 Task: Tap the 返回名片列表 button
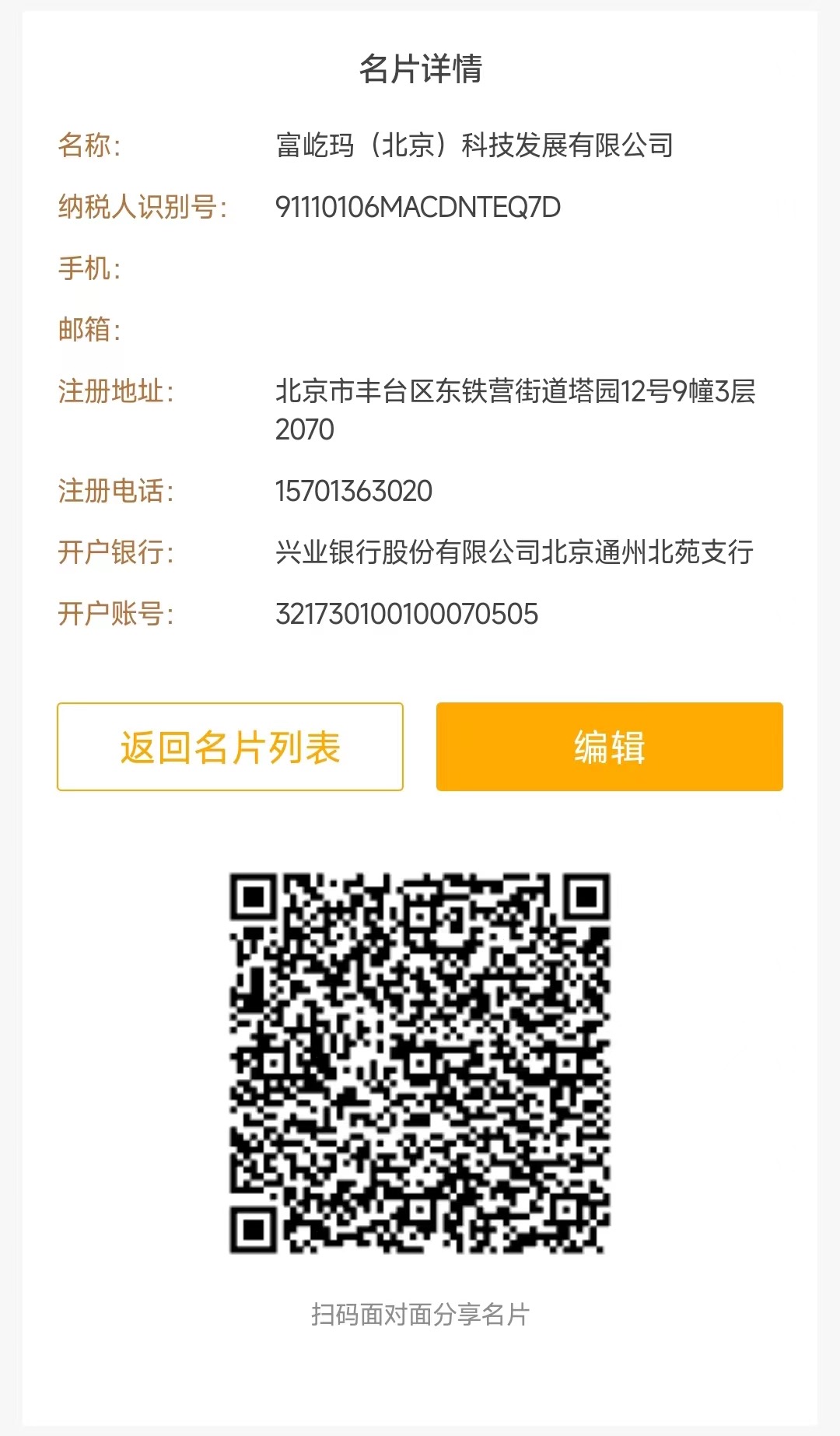click(x=230, y=747)
